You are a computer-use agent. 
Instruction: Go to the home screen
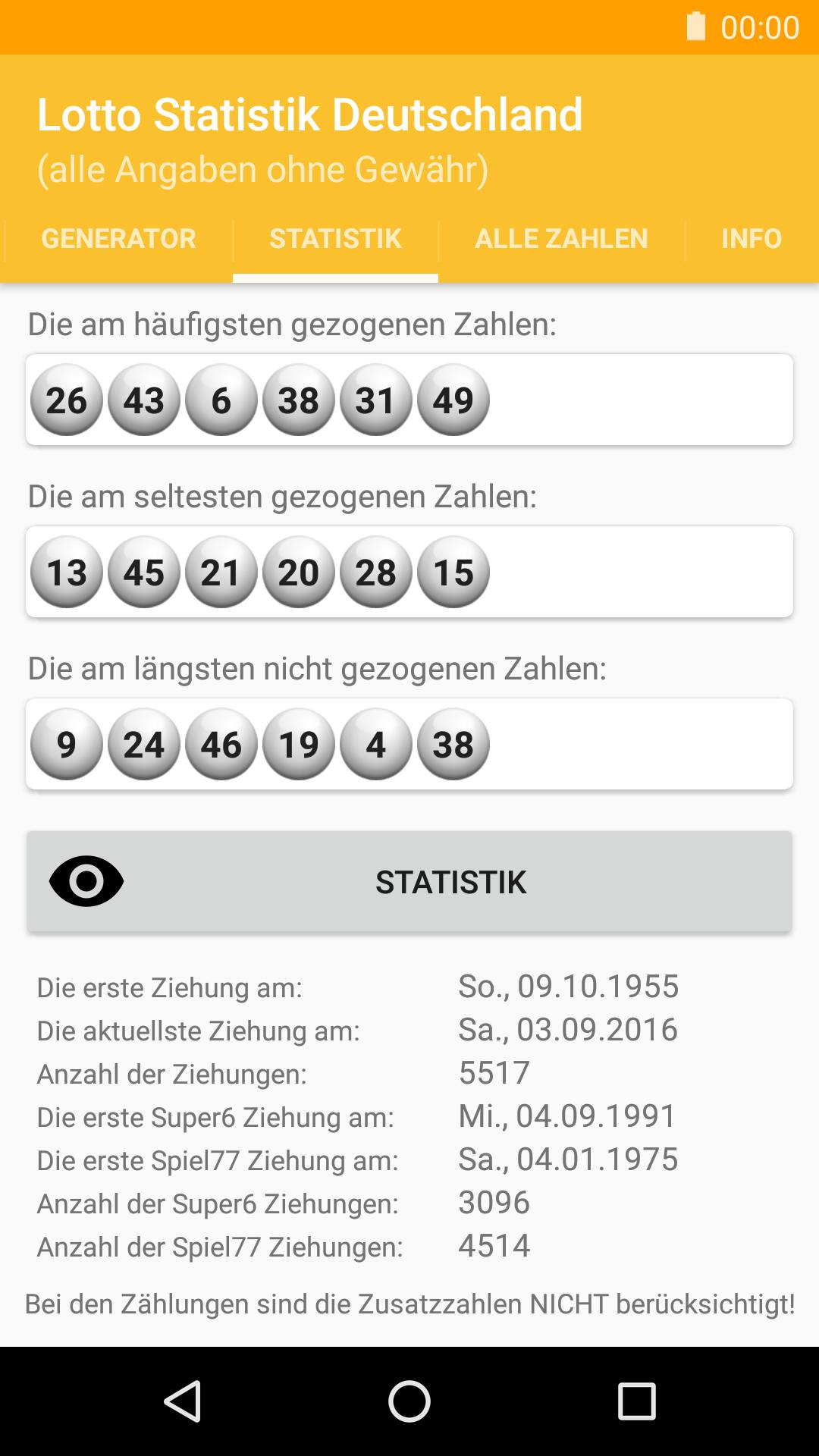point(409,1401)
